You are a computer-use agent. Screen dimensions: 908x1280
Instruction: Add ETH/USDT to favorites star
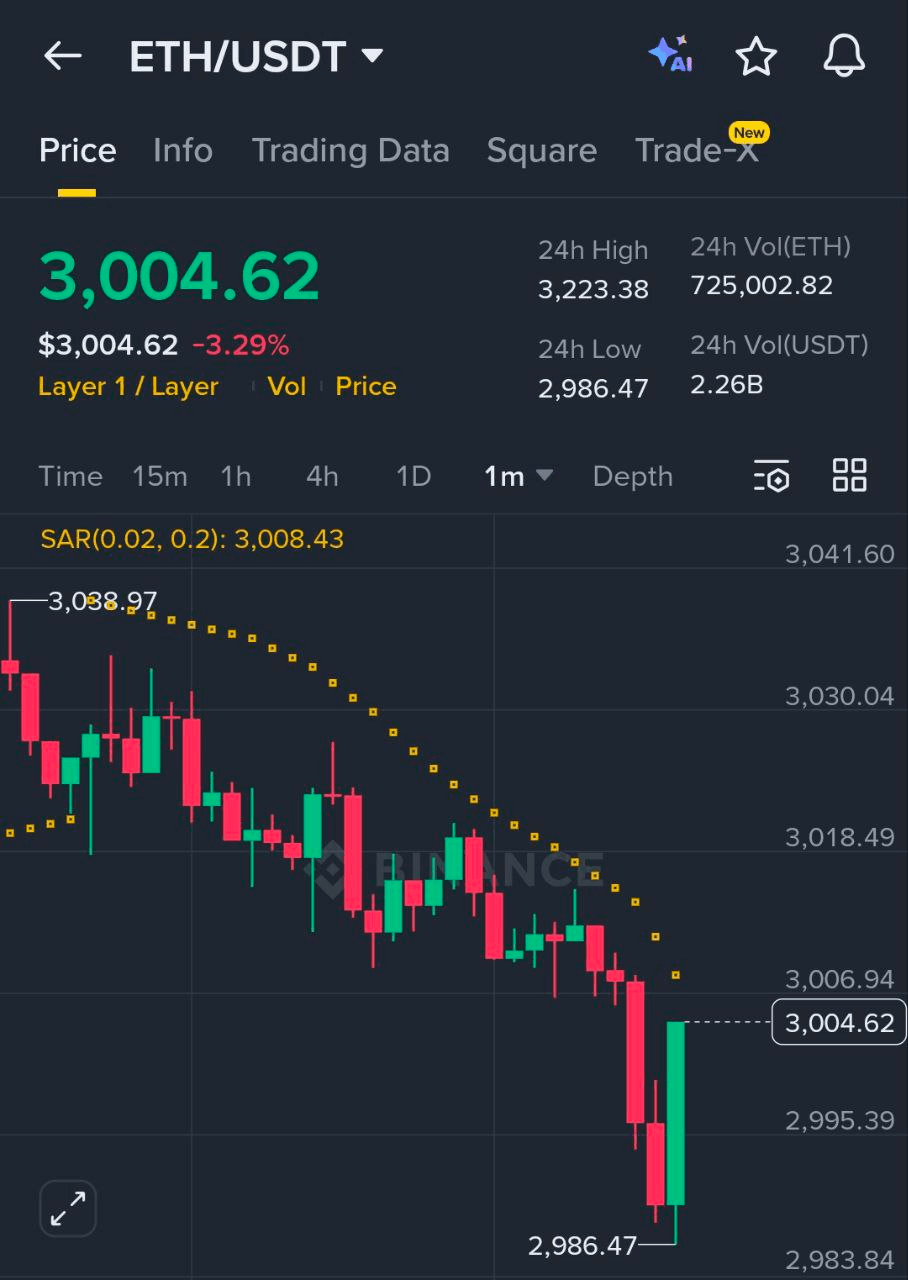[x=756, y=57]
